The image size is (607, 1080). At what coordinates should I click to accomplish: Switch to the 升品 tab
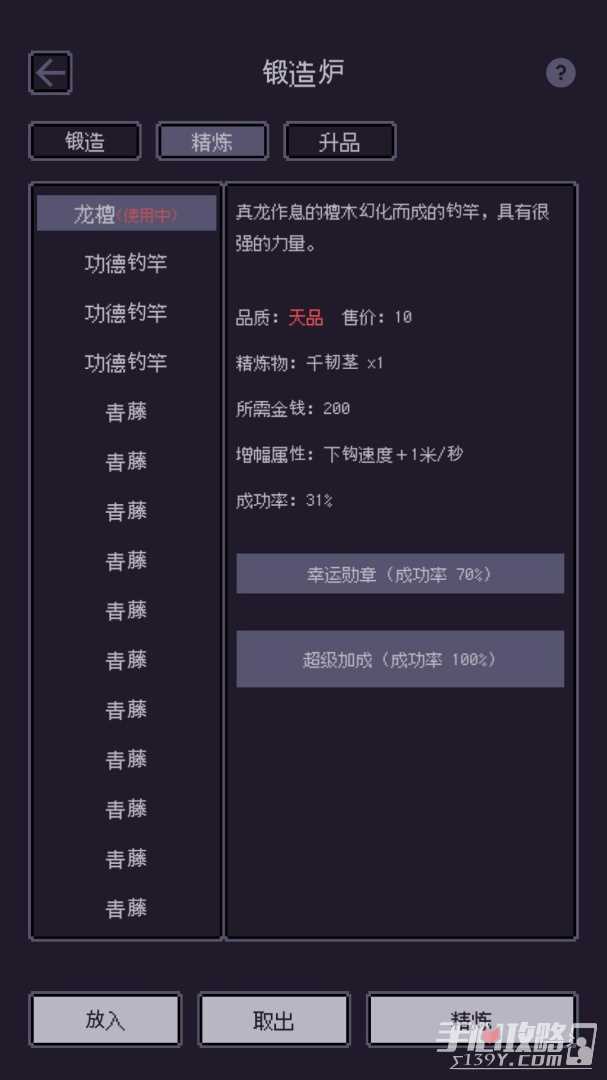tap(340, 141)
